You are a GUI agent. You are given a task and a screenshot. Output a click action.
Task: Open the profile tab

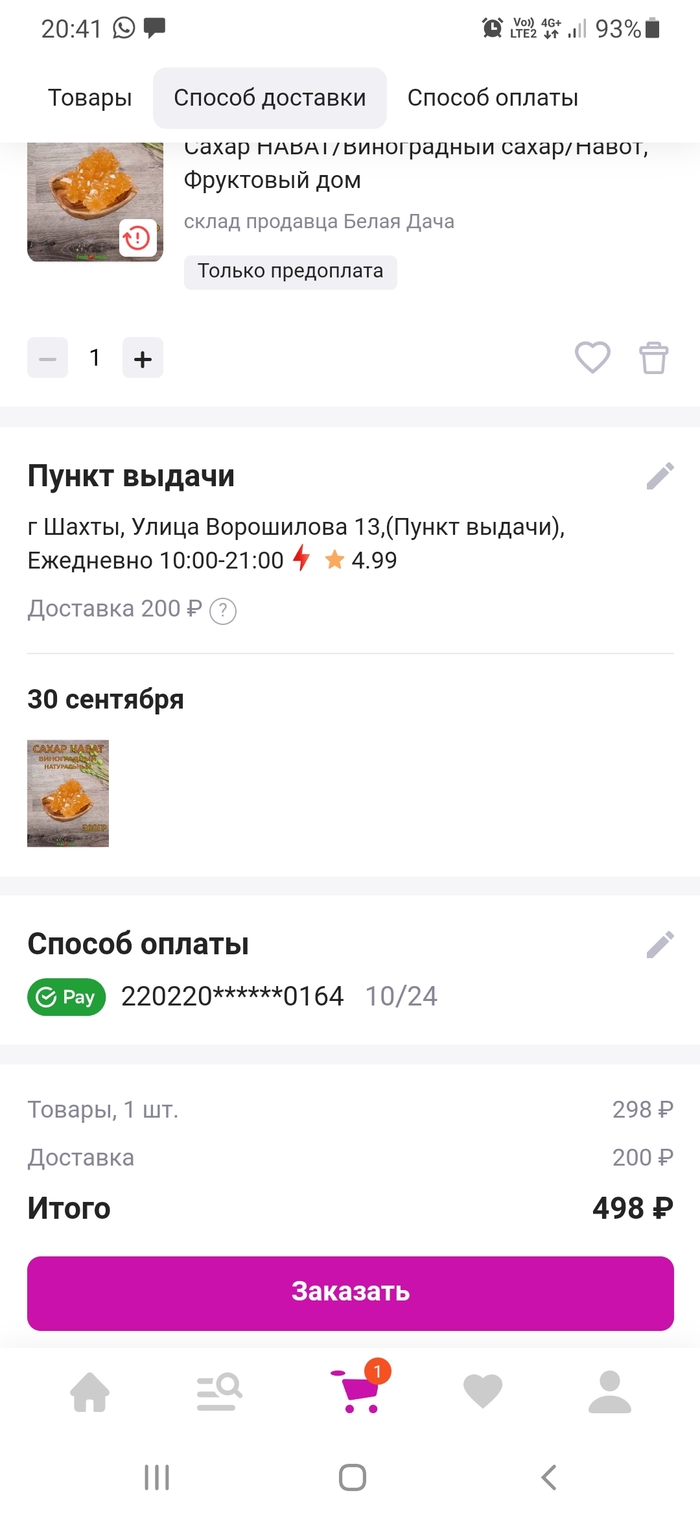[x=610, y=1391]
